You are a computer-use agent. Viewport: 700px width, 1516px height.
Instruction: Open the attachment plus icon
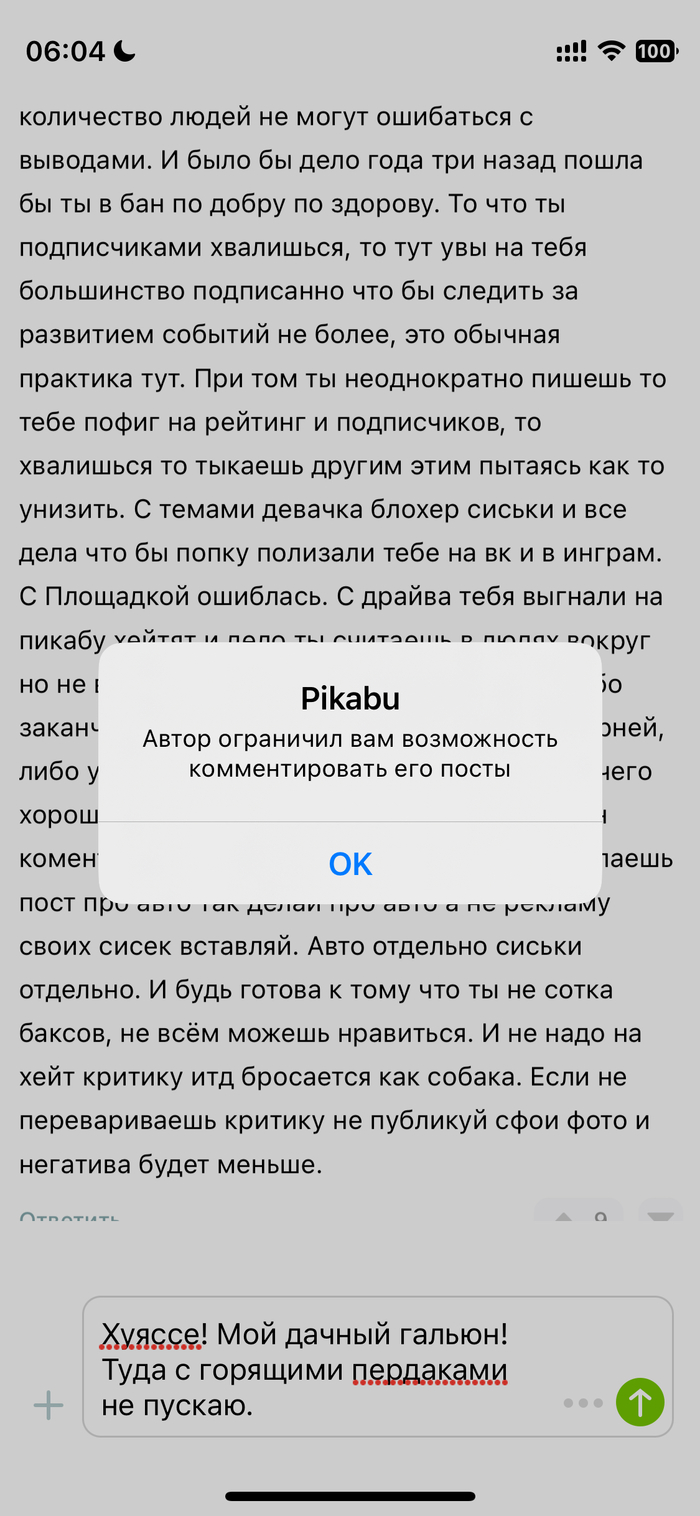coord(48,1406)
